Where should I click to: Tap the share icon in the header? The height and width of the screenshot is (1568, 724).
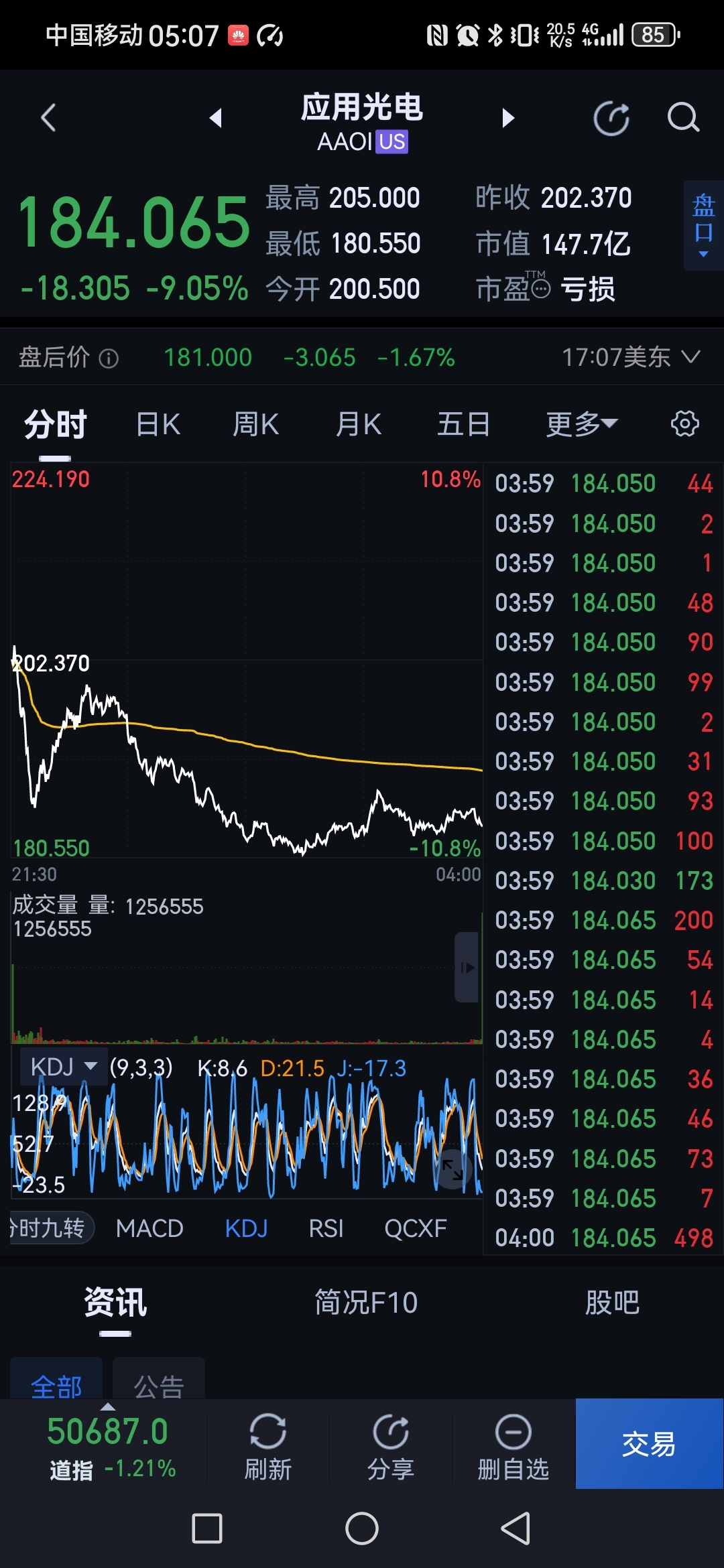coord(611,119)
